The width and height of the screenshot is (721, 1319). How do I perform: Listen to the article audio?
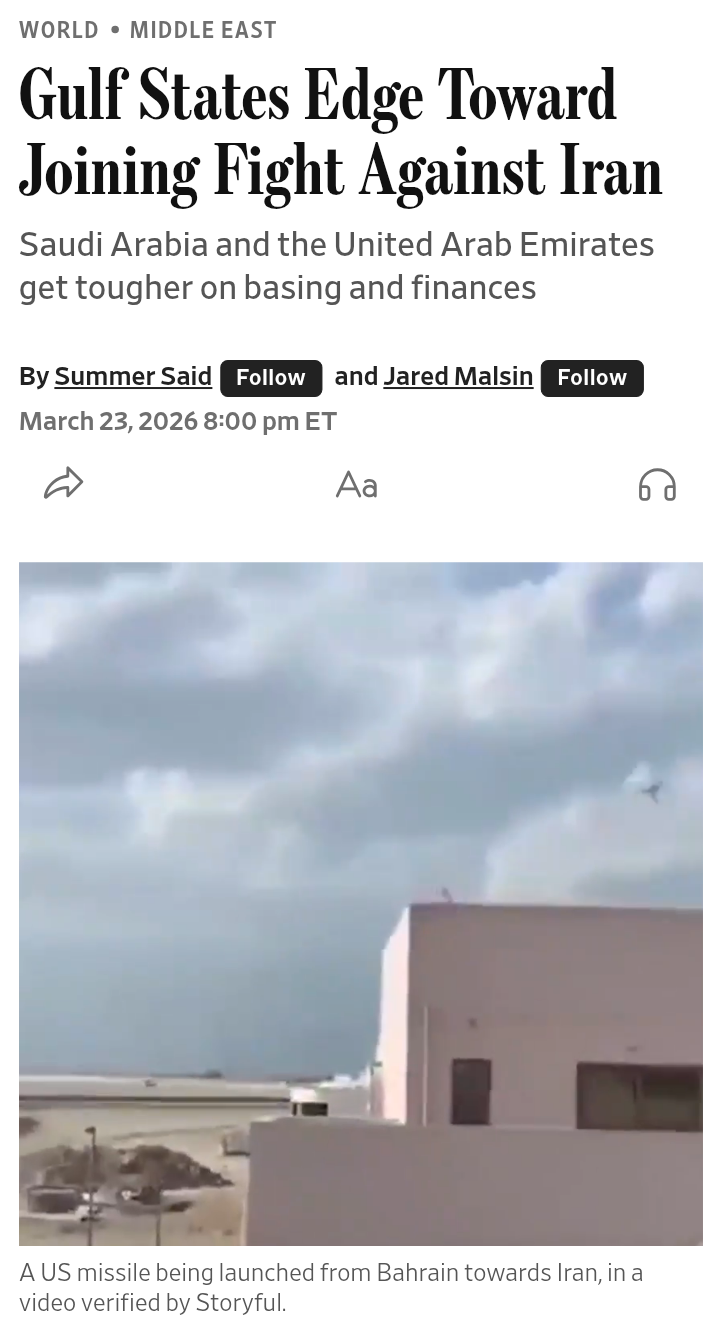coord(657,485)
